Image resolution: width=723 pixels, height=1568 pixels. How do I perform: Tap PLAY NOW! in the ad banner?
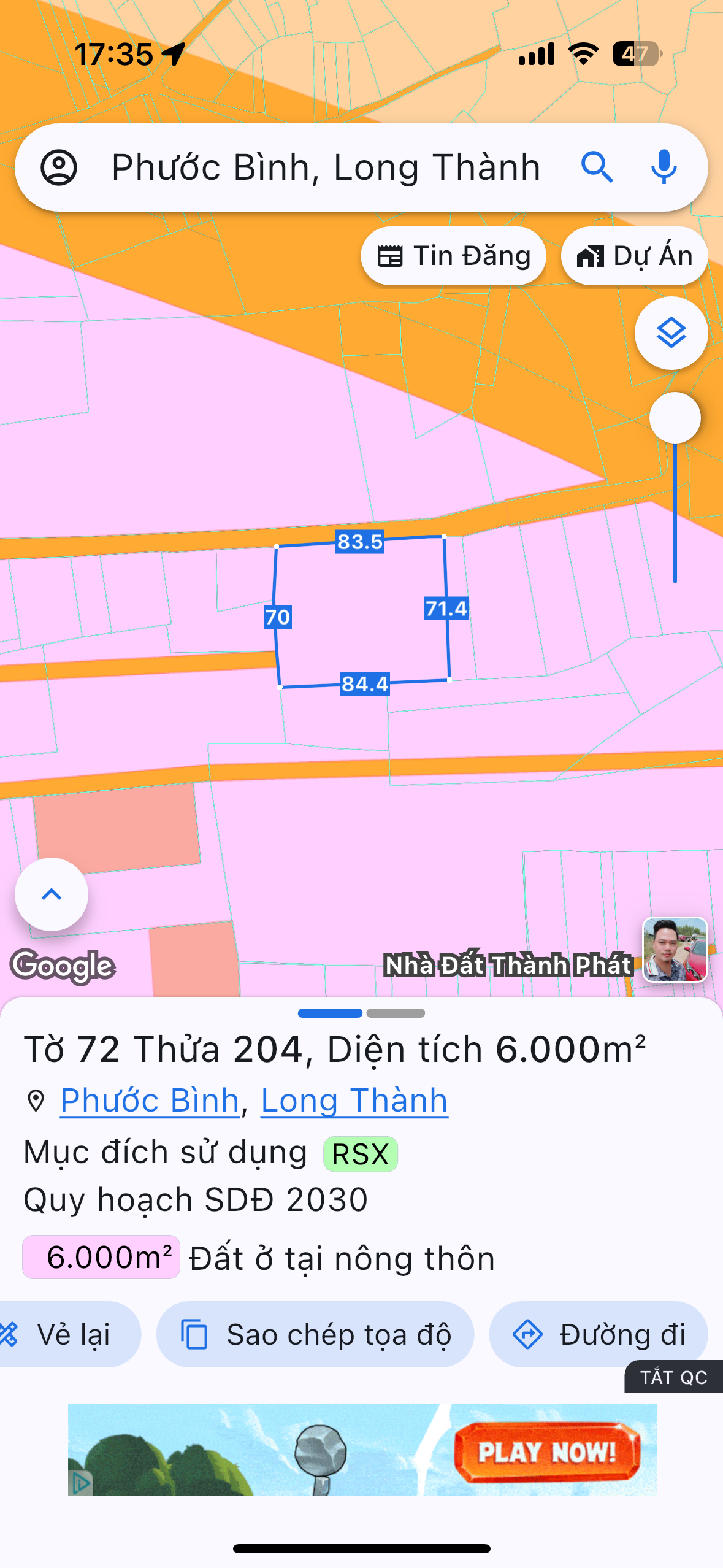point(547,1452)
